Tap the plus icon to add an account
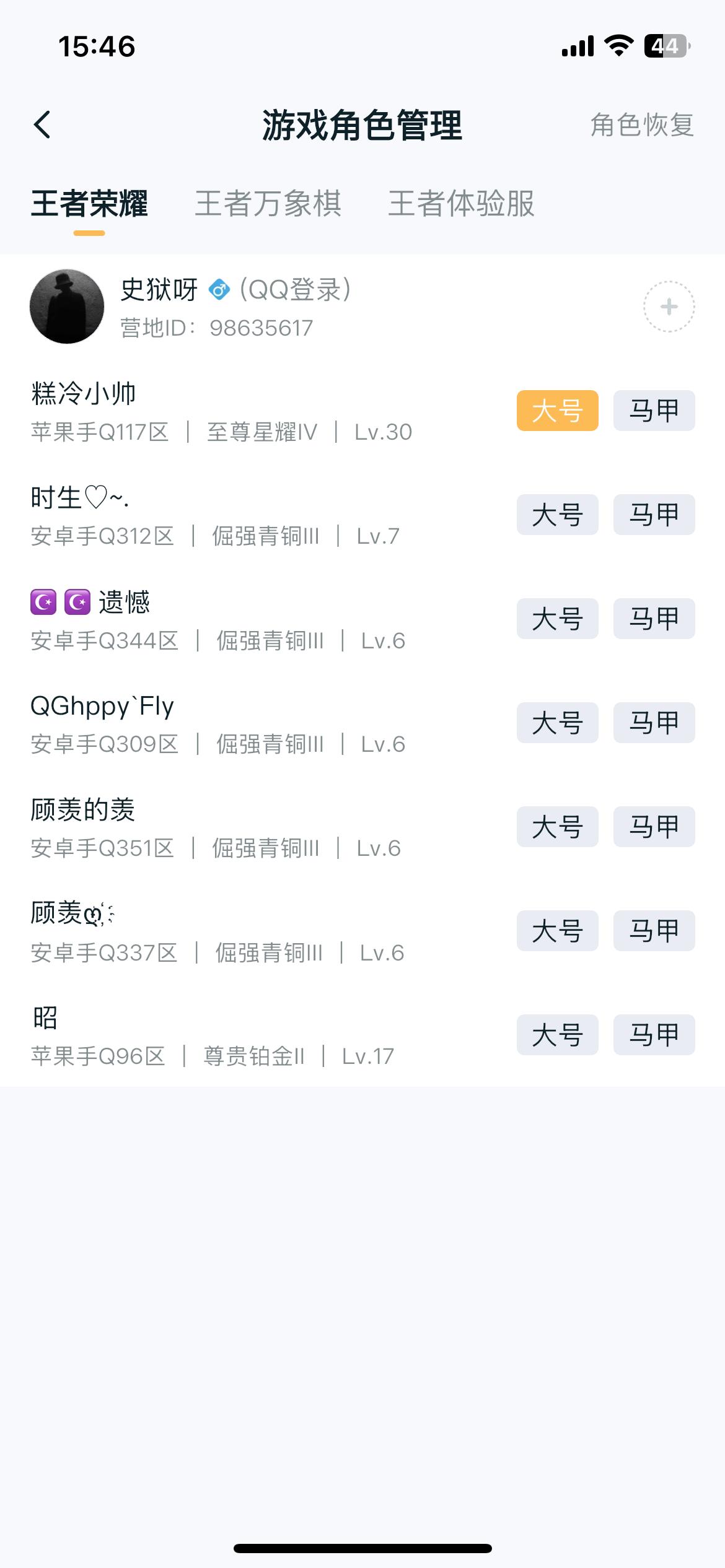 point(668,307)
